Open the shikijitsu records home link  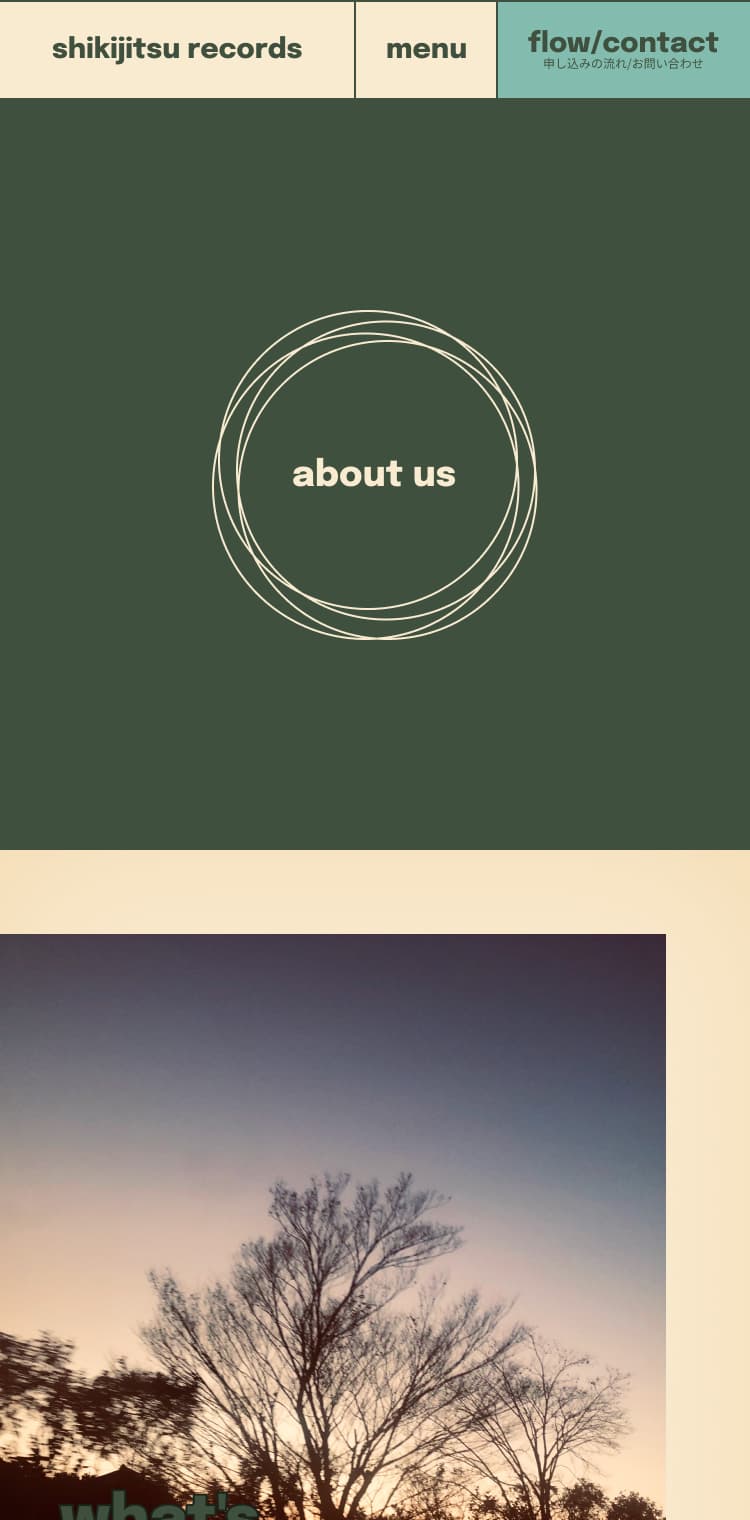point(177,49)
